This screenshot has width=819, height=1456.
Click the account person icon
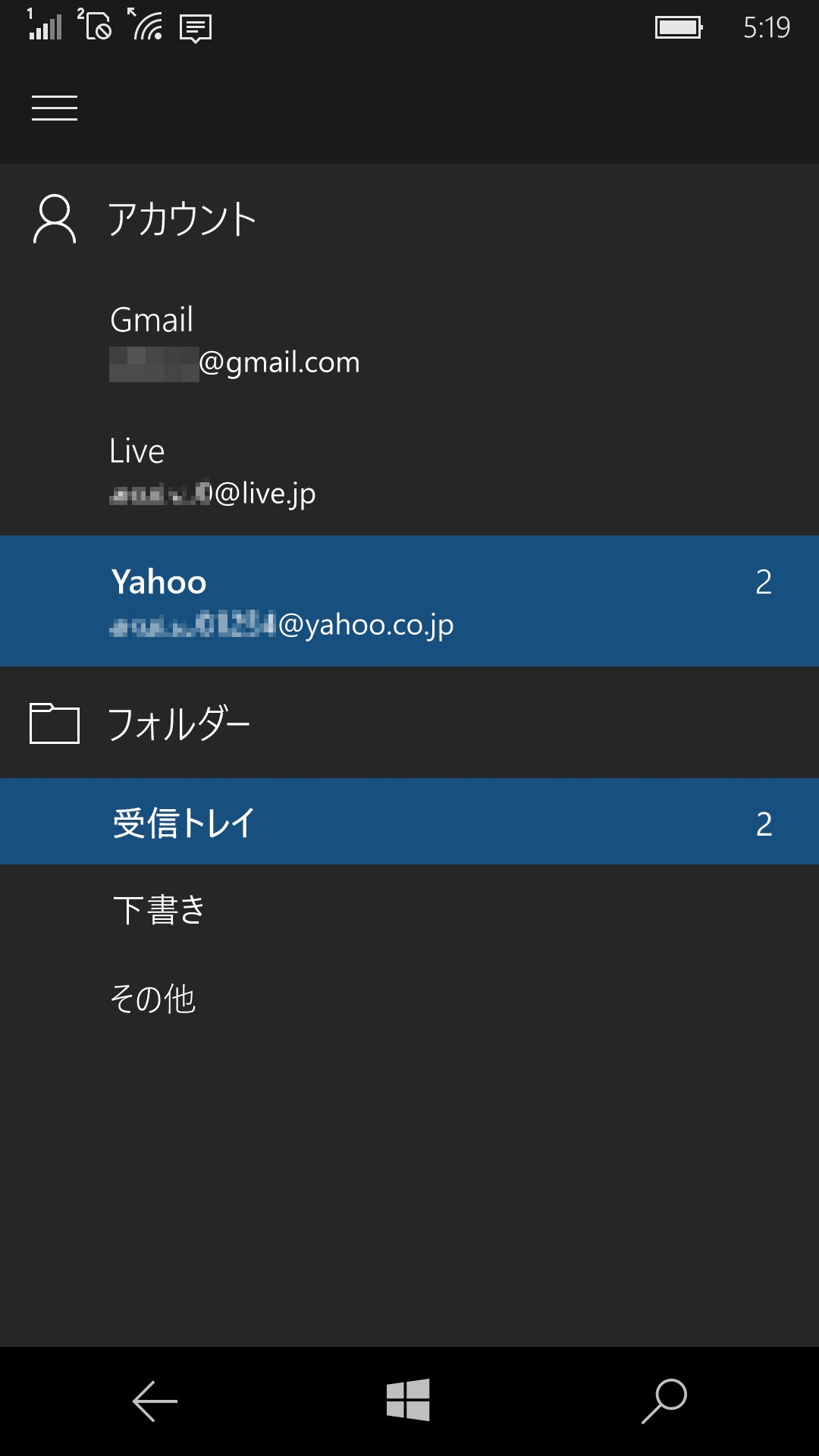(x=55, y=220)
